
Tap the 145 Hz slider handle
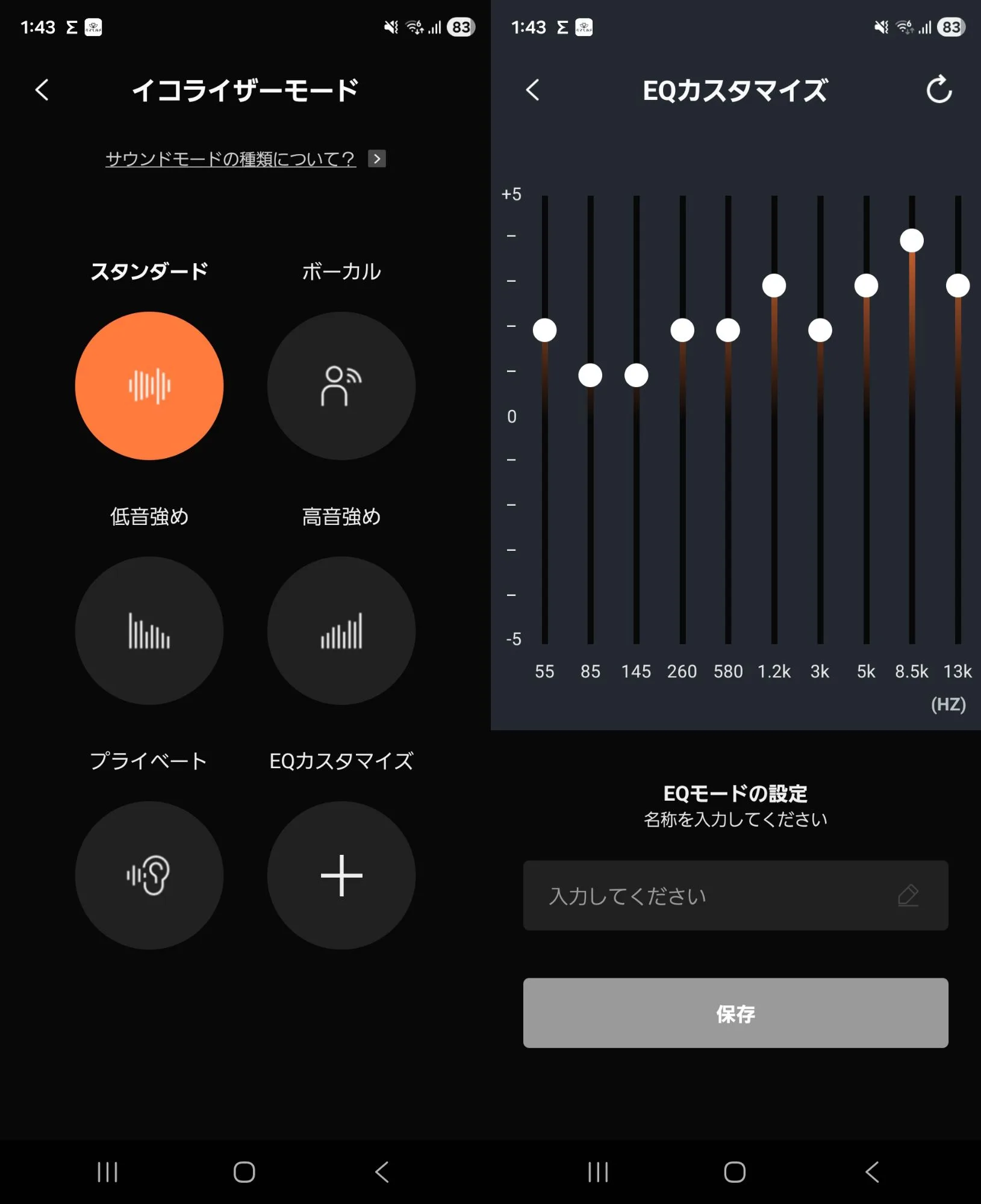(636, 376)
